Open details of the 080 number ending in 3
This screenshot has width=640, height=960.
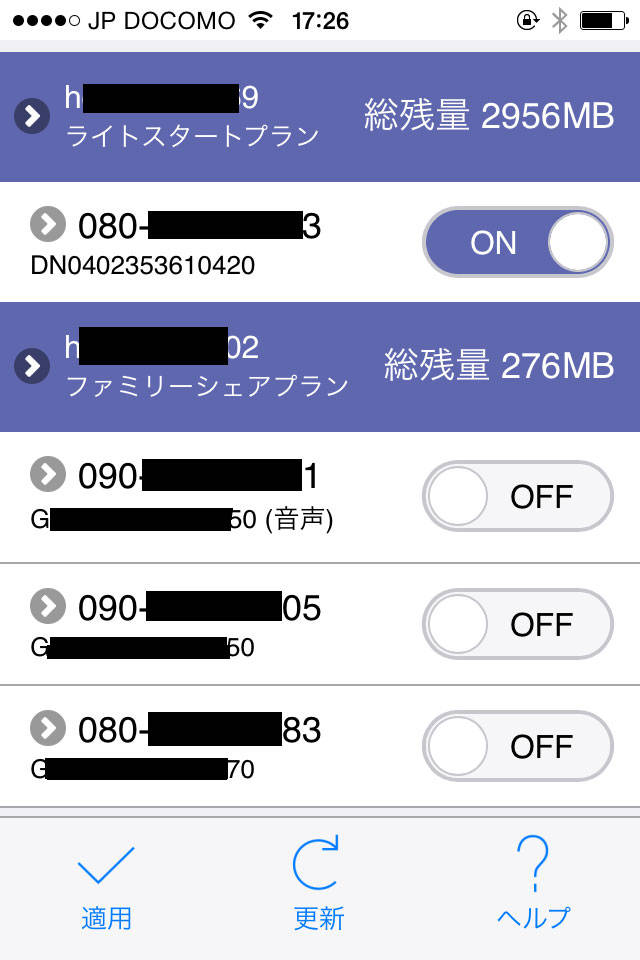pyautogui.click(x=46, y=225)
